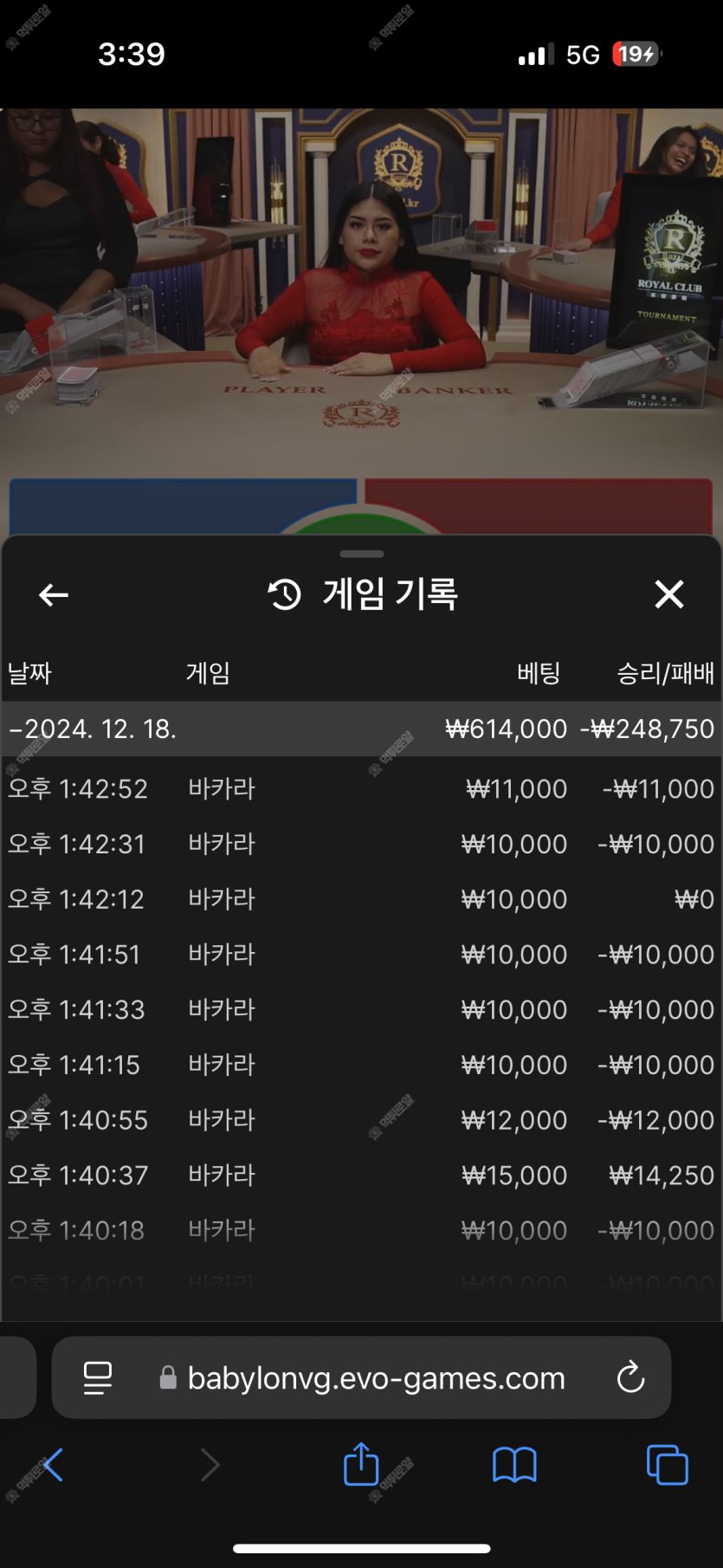This screenshot has height=1568, width=723.
Task: Open the Safari page settings menu
Action: (x=98, y=1377)
